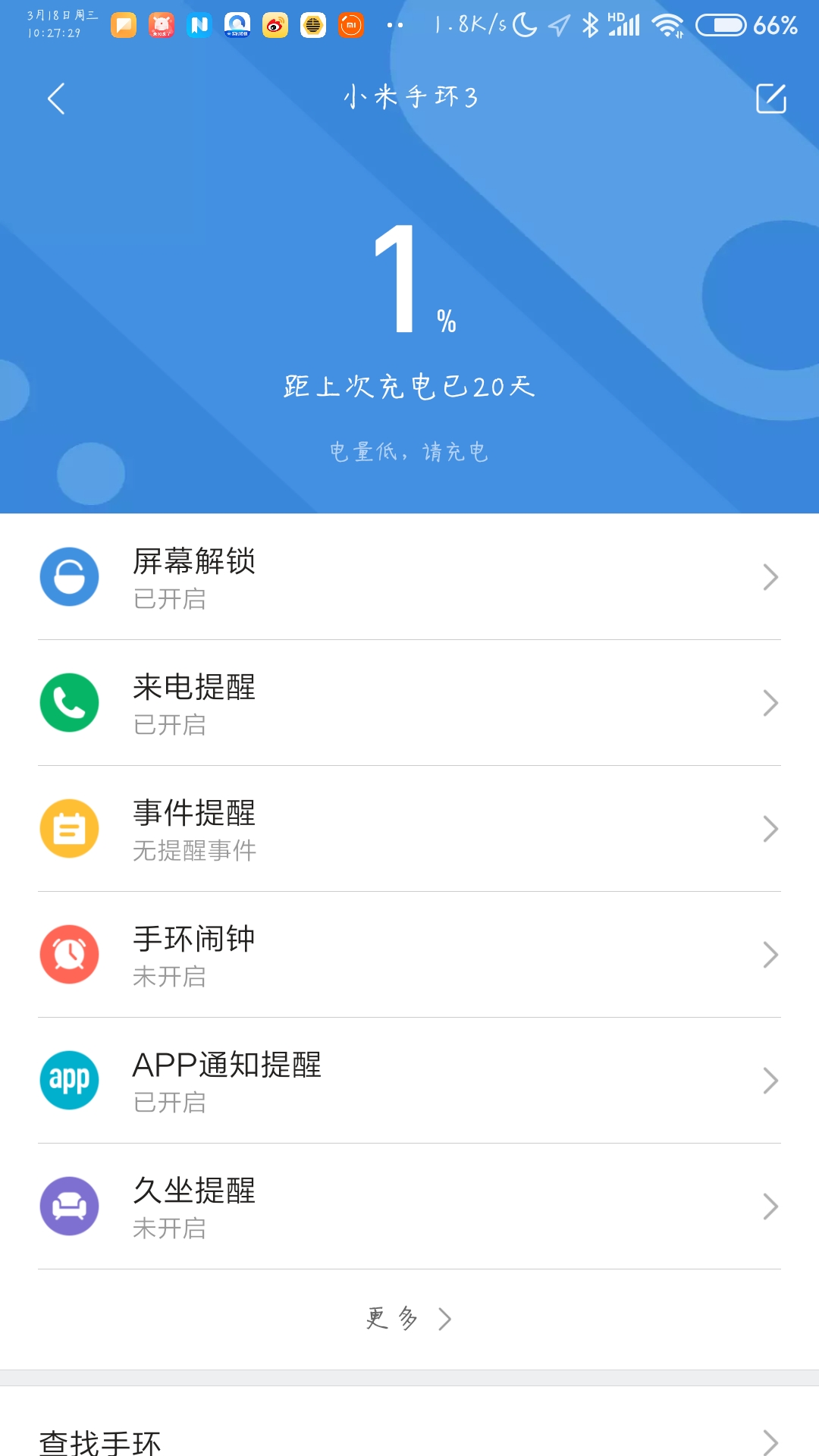This screenshot has width=819, height=1456.
Task: Open 事件提醒 row
Action: [x=409, y=829]
